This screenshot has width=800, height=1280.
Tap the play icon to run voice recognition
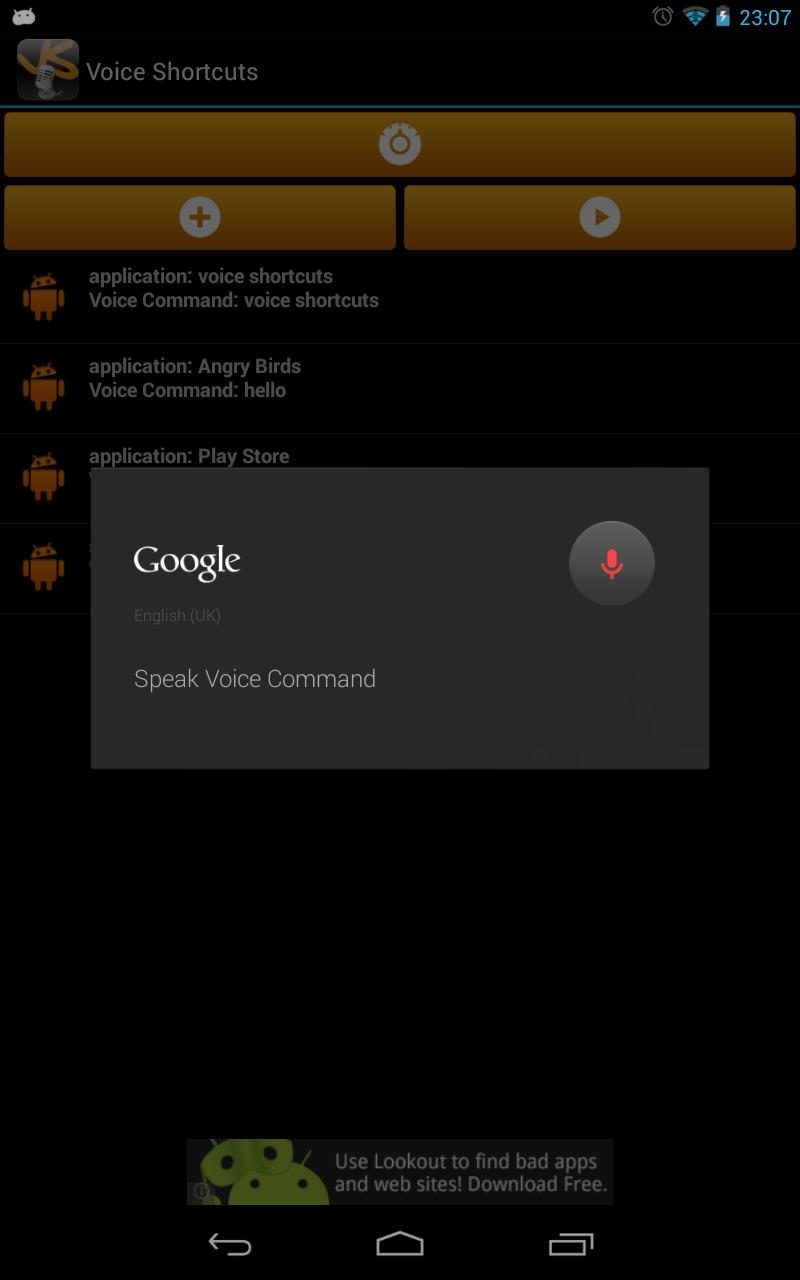[x=599, y=217]
